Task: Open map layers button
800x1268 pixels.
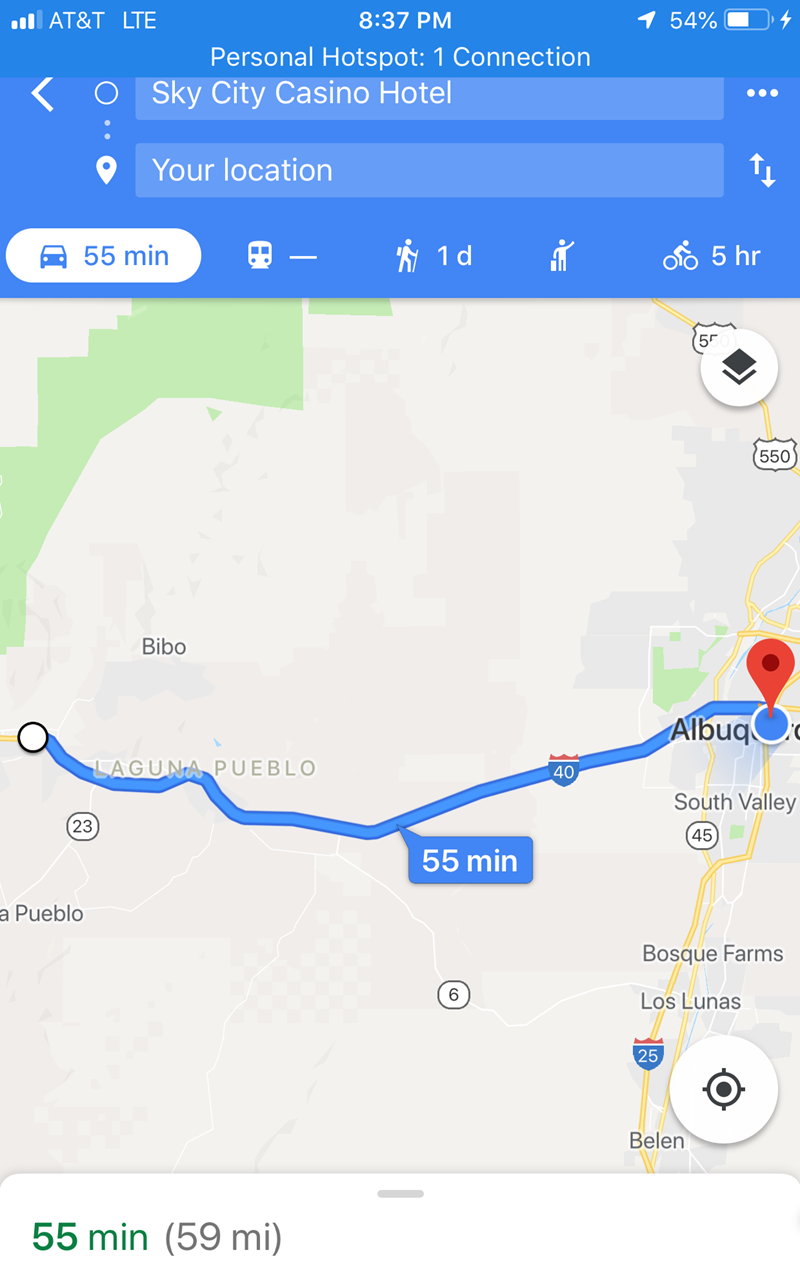Action: [739, 367]
